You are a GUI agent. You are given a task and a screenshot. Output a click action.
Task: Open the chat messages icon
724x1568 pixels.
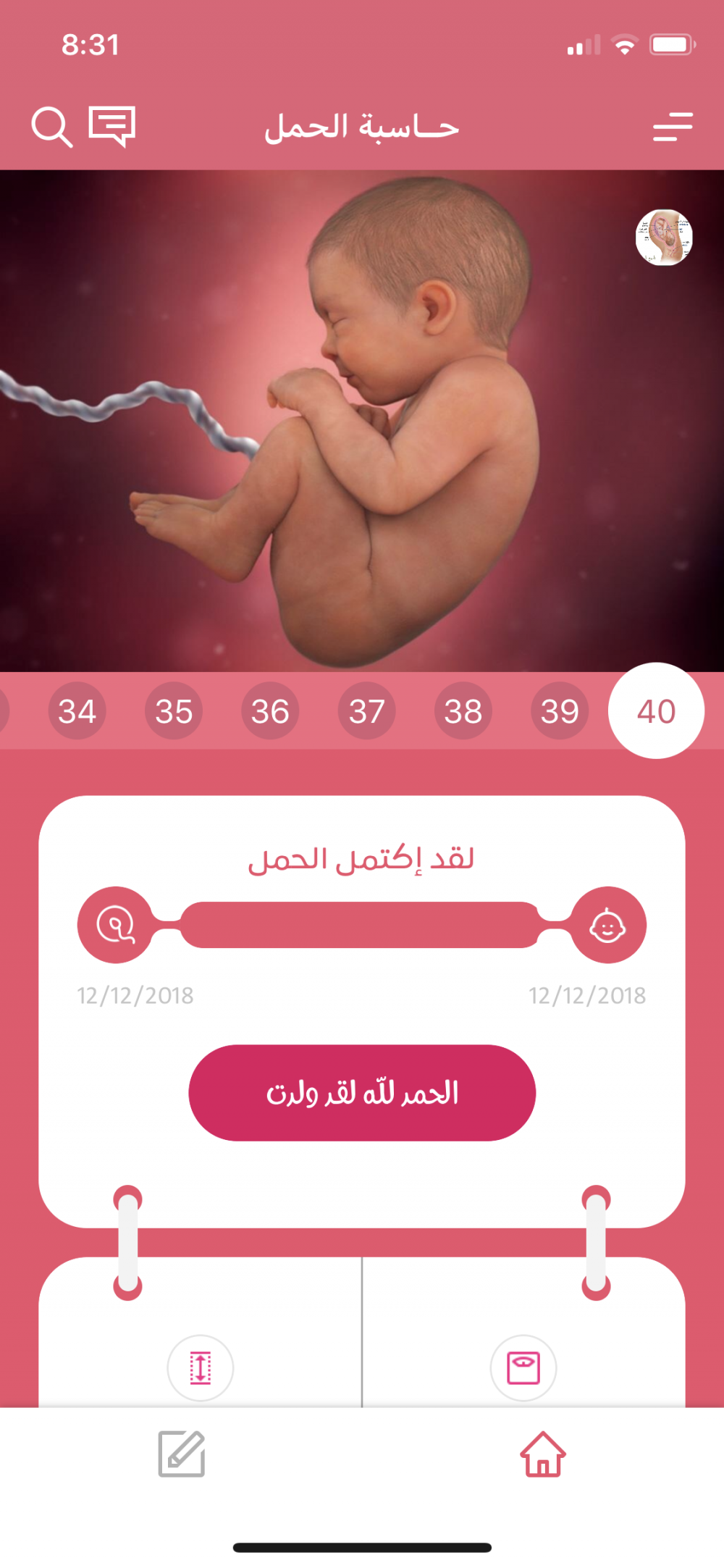coord(112,126)
